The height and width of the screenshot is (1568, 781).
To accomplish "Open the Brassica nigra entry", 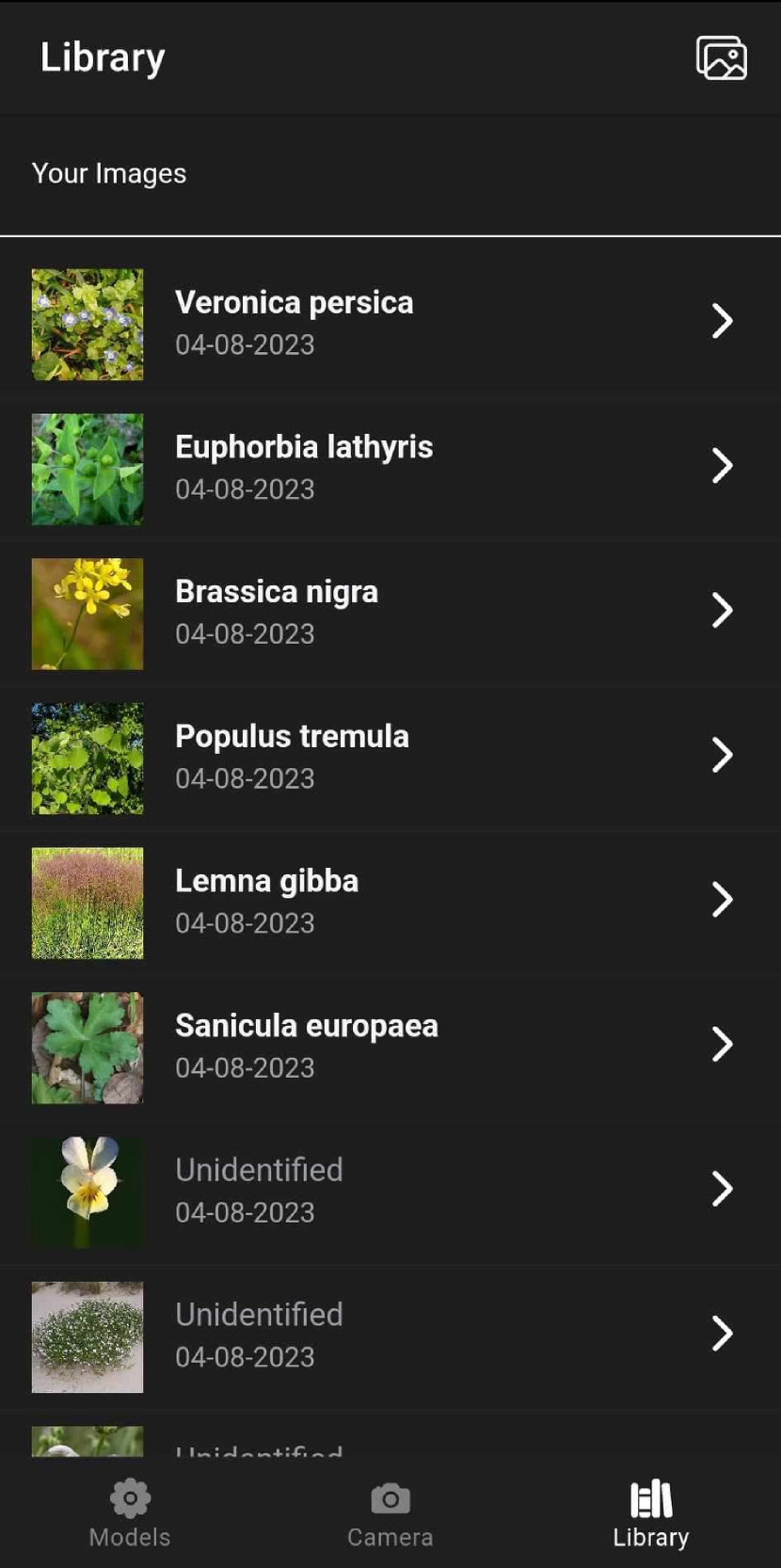I will coord(390,613).
